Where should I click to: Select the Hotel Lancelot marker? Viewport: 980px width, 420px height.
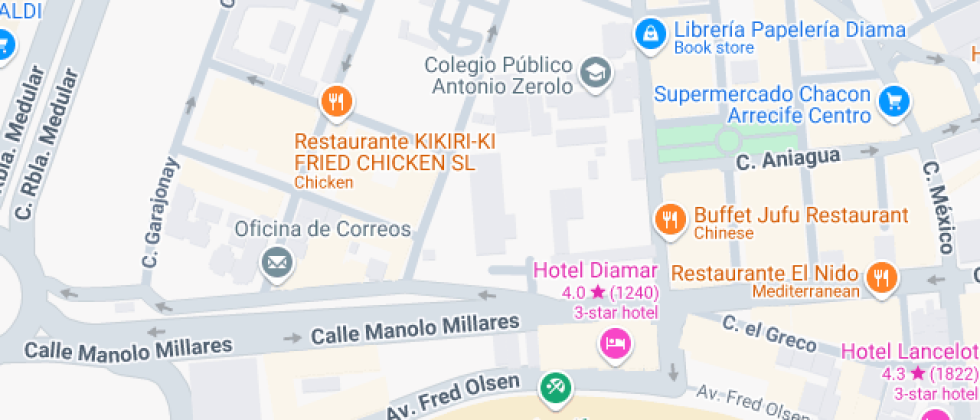935,412
